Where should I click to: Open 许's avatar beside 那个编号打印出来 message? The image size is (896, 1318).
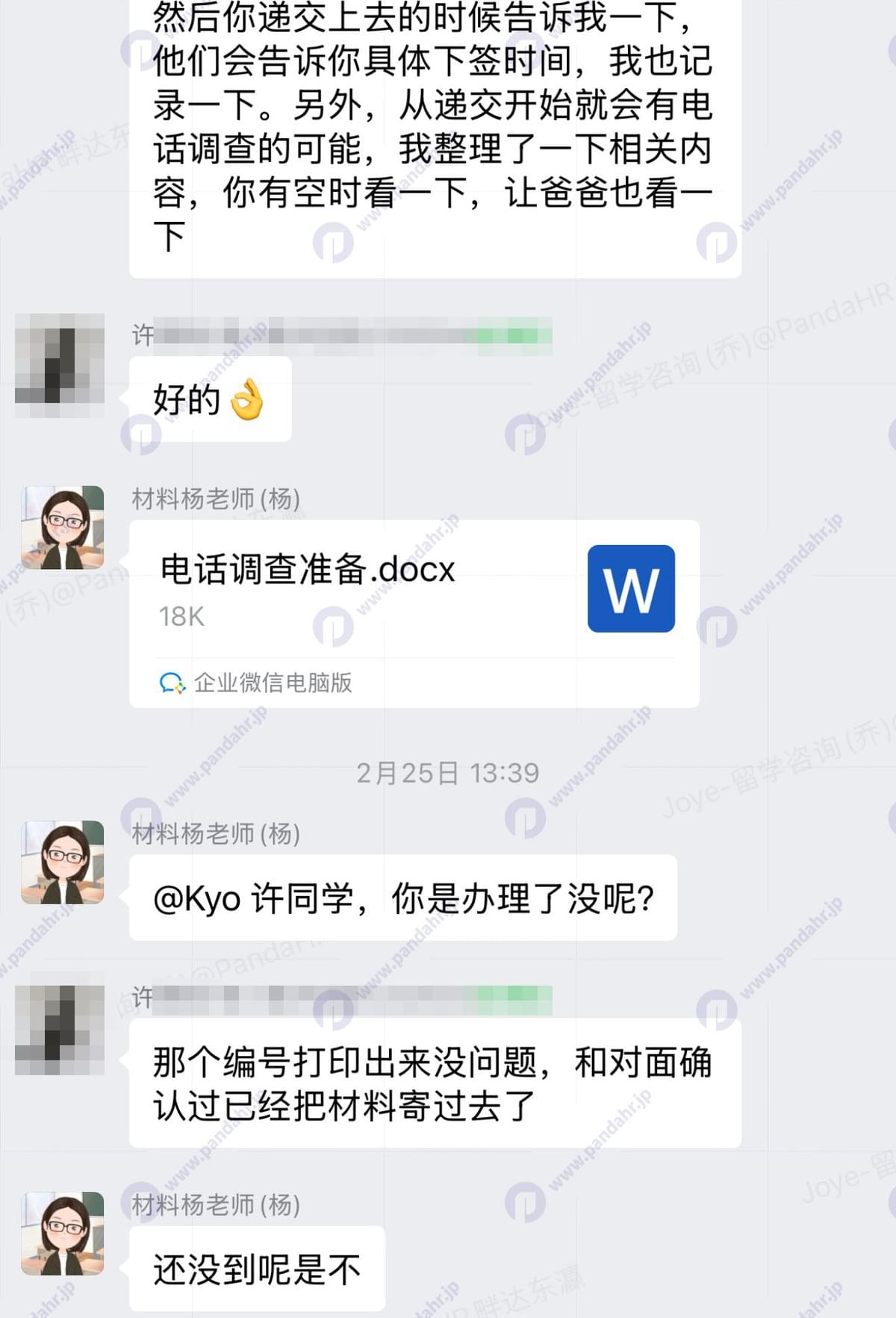click(60, 1030)
